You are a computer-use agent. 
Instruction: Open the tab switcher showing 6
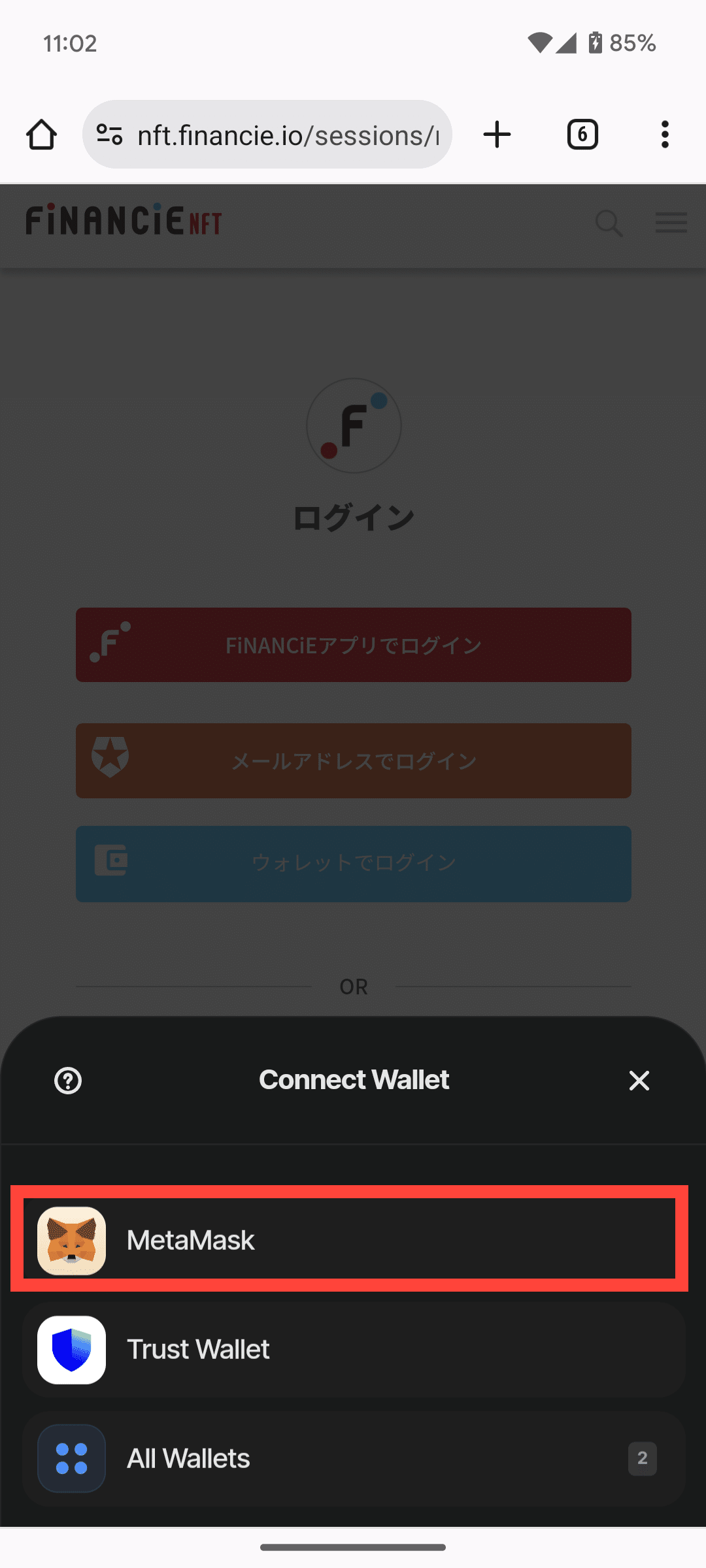click(x=582, y=135)
